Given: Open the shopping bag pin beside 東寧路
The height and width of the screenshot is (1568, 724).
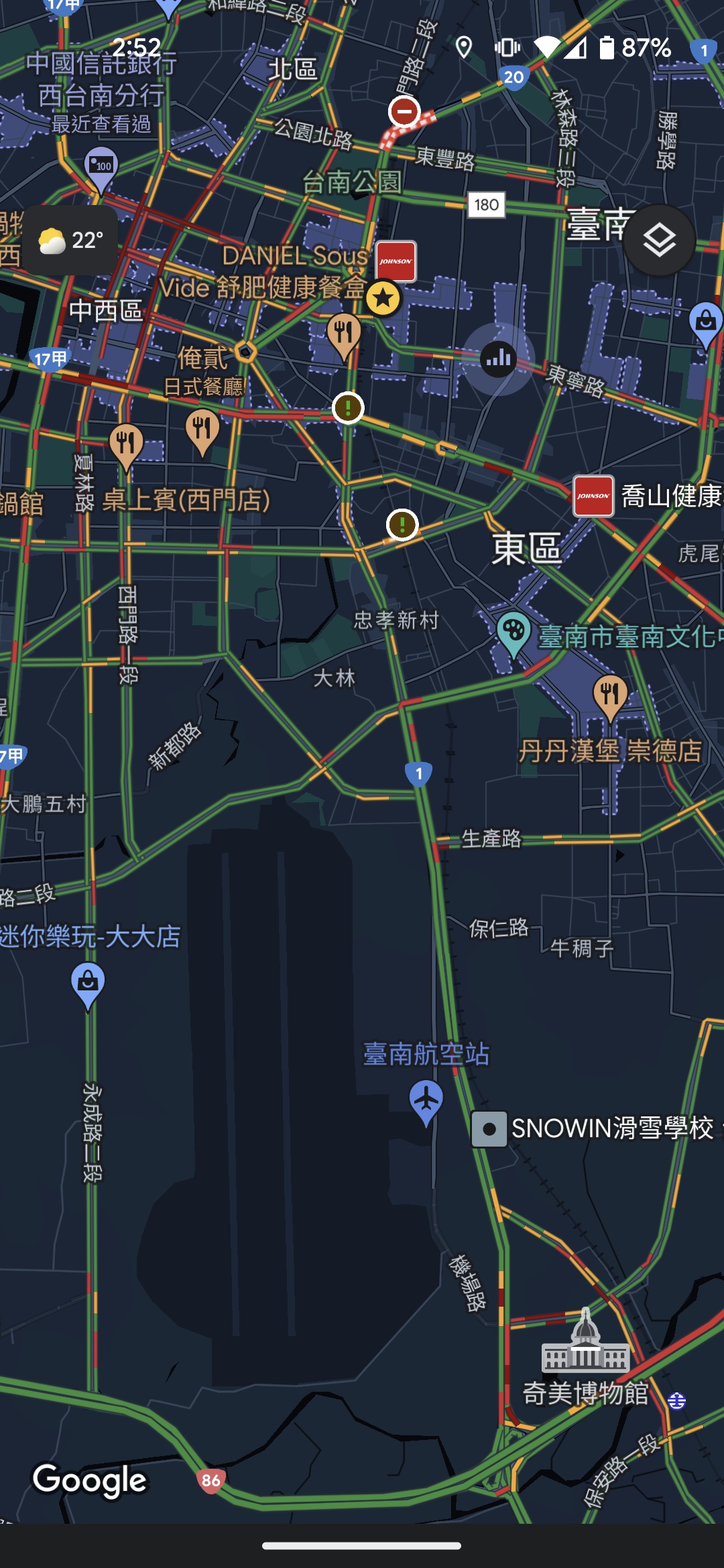Looking at the screenshot, I should tap(705, 322).
